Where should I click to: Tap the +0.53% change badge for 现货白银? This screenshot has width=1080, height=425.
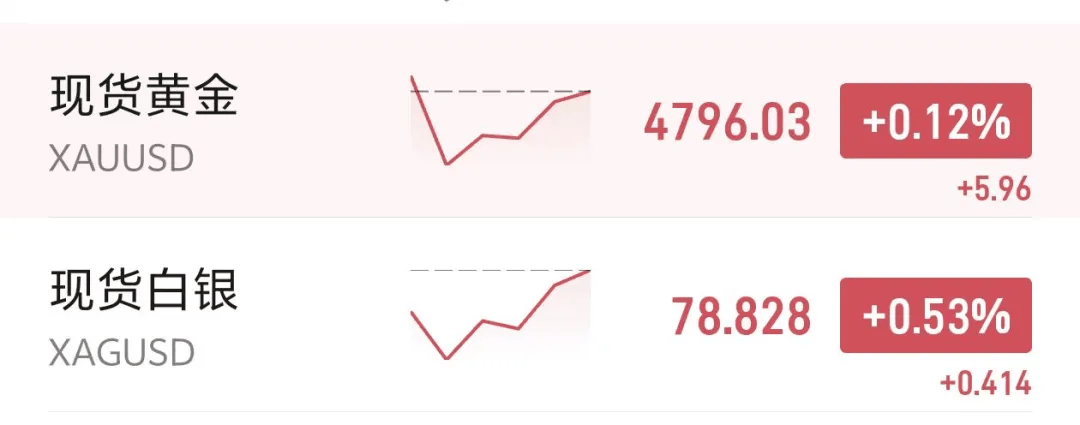(x=934, y=315)
